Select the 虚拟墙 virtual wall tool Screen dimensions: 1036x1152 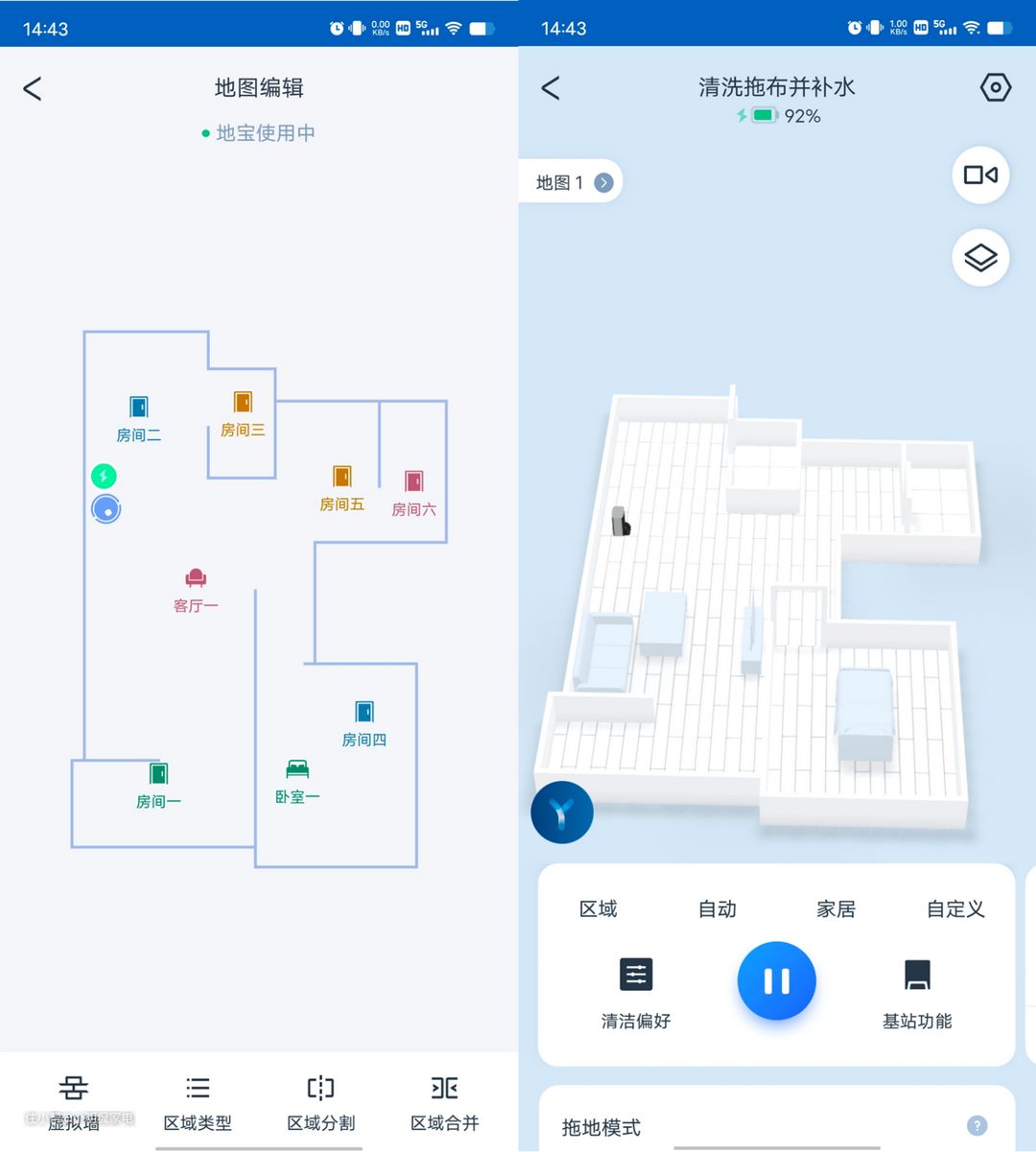point(74,1102)
